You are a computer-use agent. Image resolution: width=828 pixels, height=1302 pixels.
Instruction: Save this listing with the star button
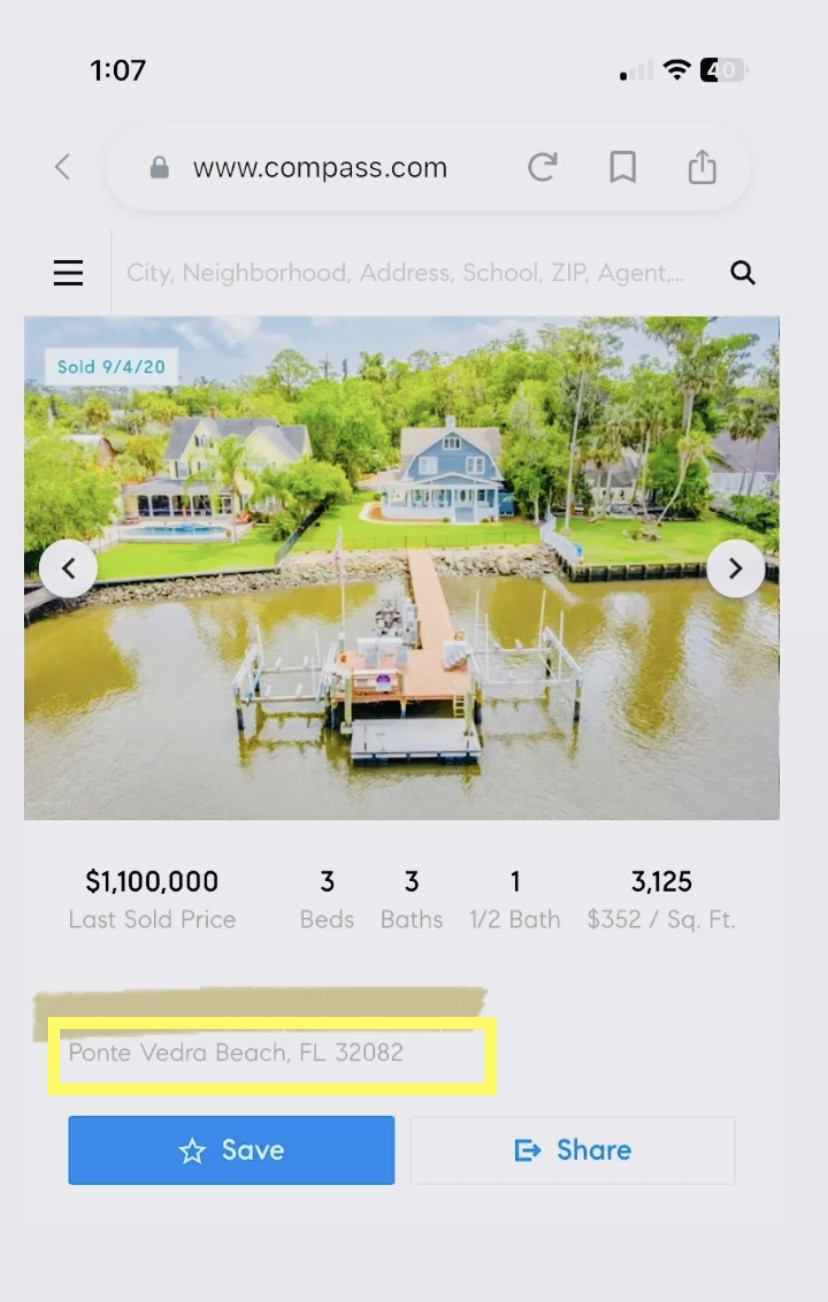click(231, 1150)
